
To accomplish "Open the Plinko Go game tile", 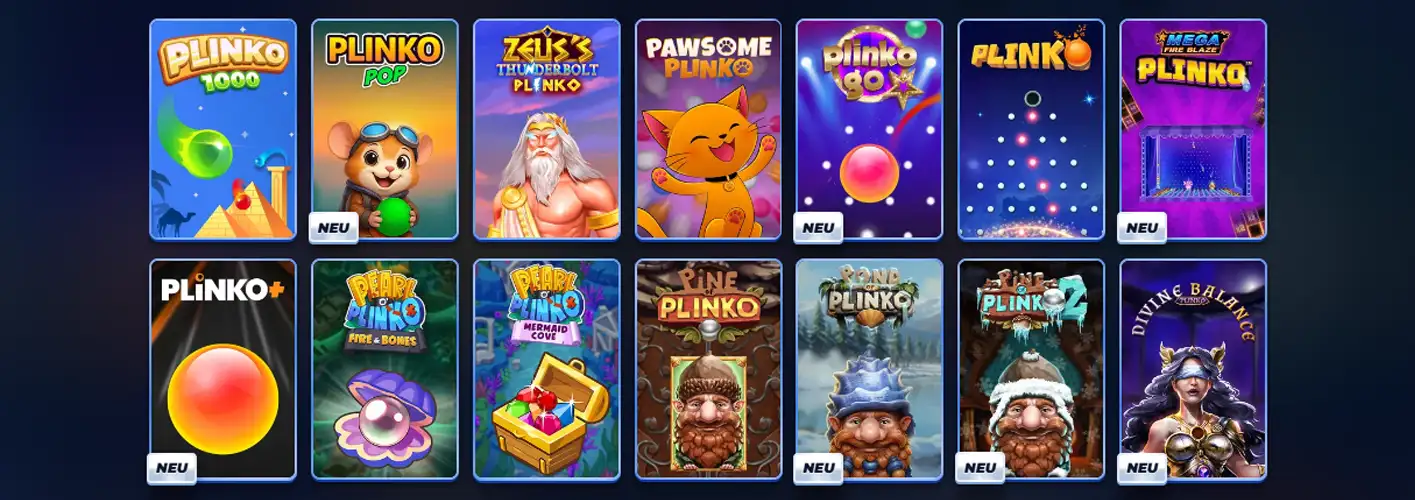I will click(870, 130).
